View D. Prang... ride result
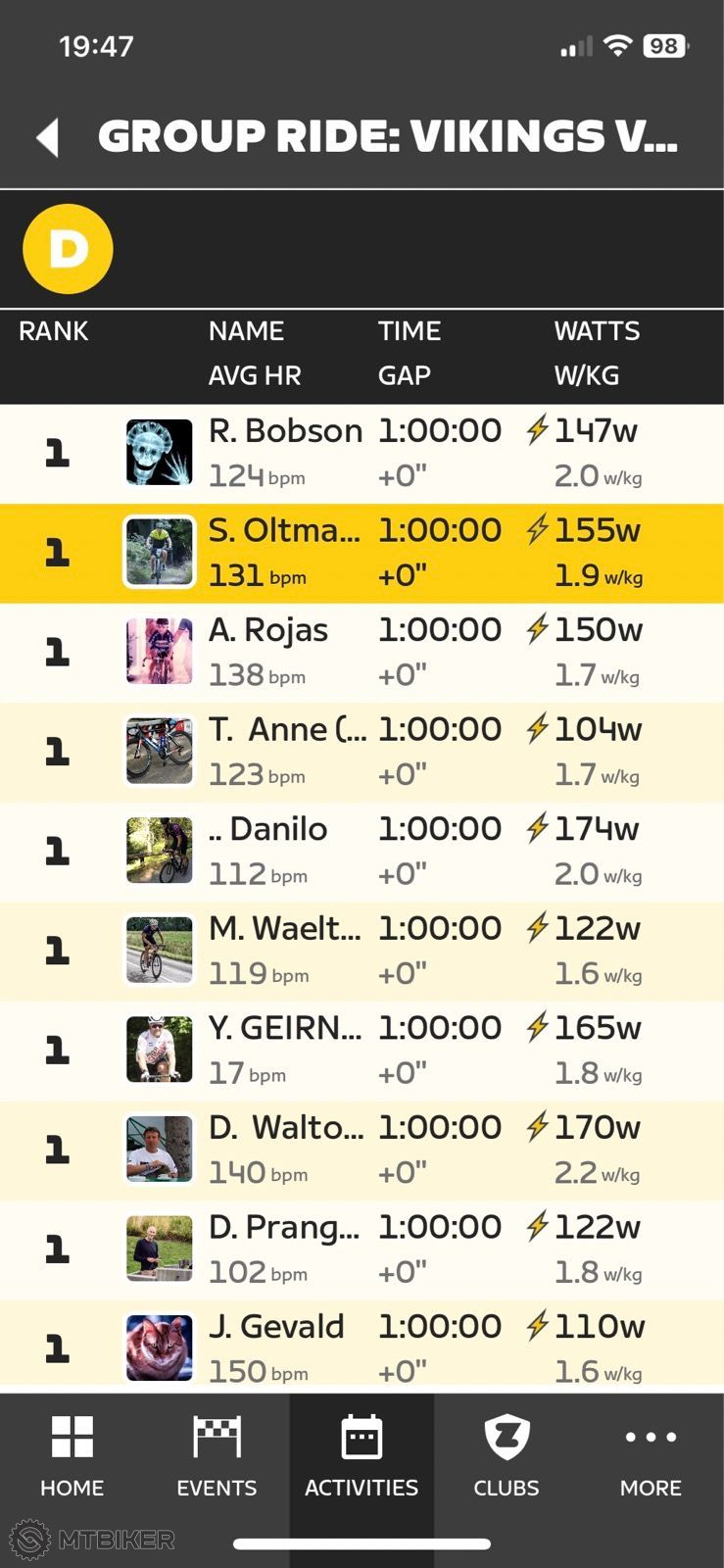 (362, 1250)
